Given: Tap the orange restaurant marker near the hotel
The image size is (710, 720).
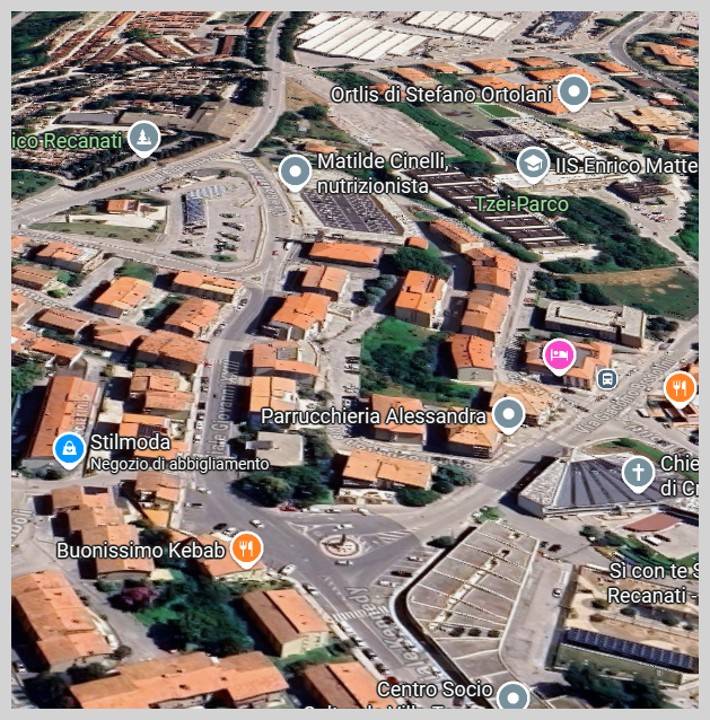Looking at the screenshot, I should click(680, 387).
